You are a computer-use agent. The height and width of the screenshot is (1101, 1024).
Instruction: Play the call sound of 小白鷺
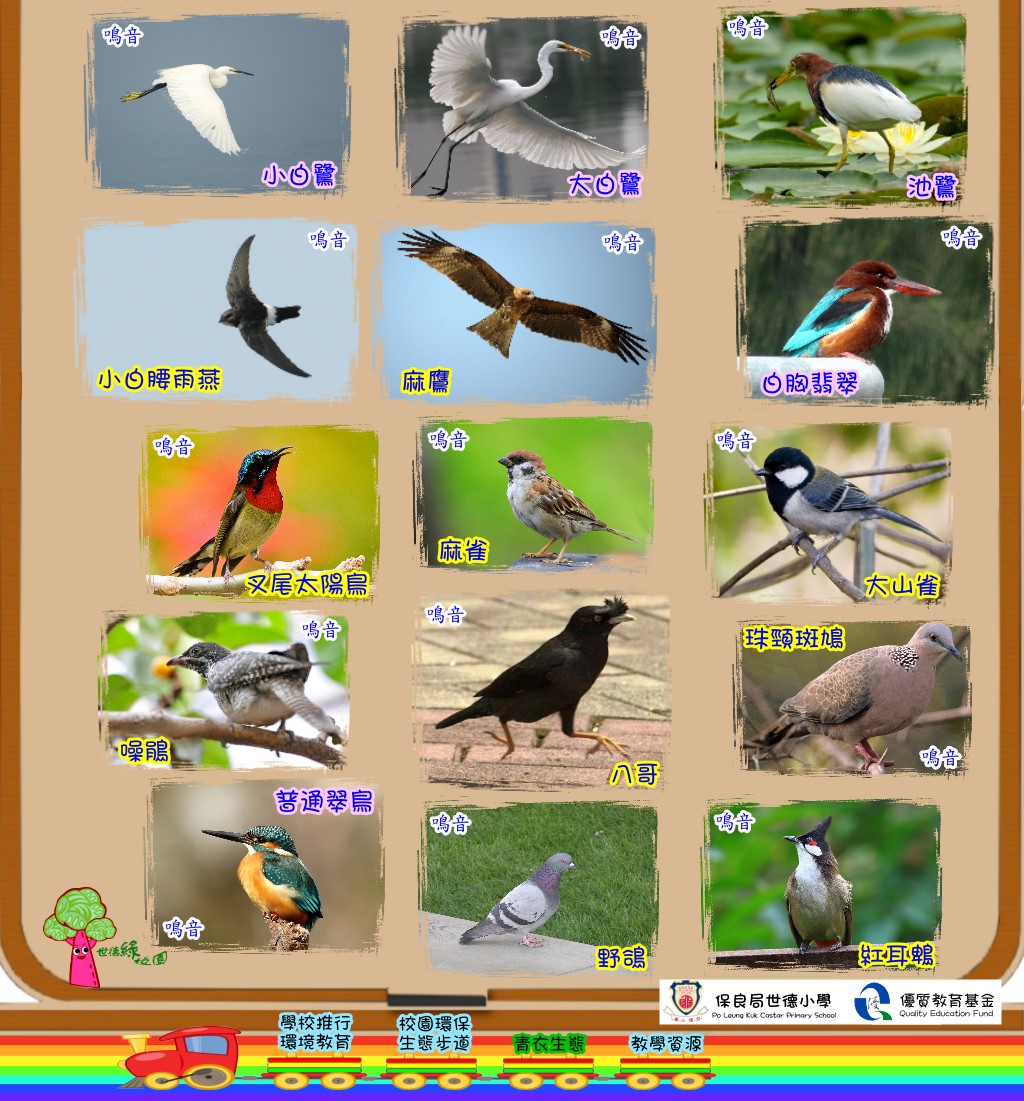point(123,36)
